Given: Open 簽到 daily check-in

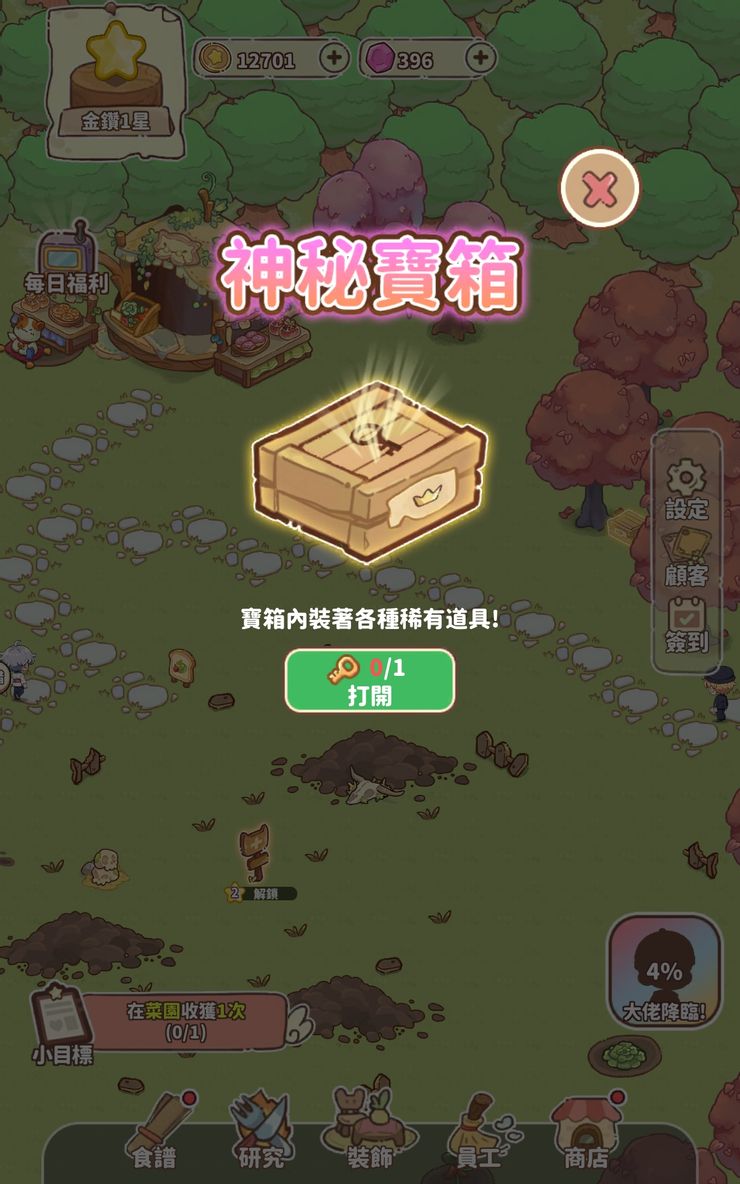Looking at the screenshot, I should click(x=687, y=625).
